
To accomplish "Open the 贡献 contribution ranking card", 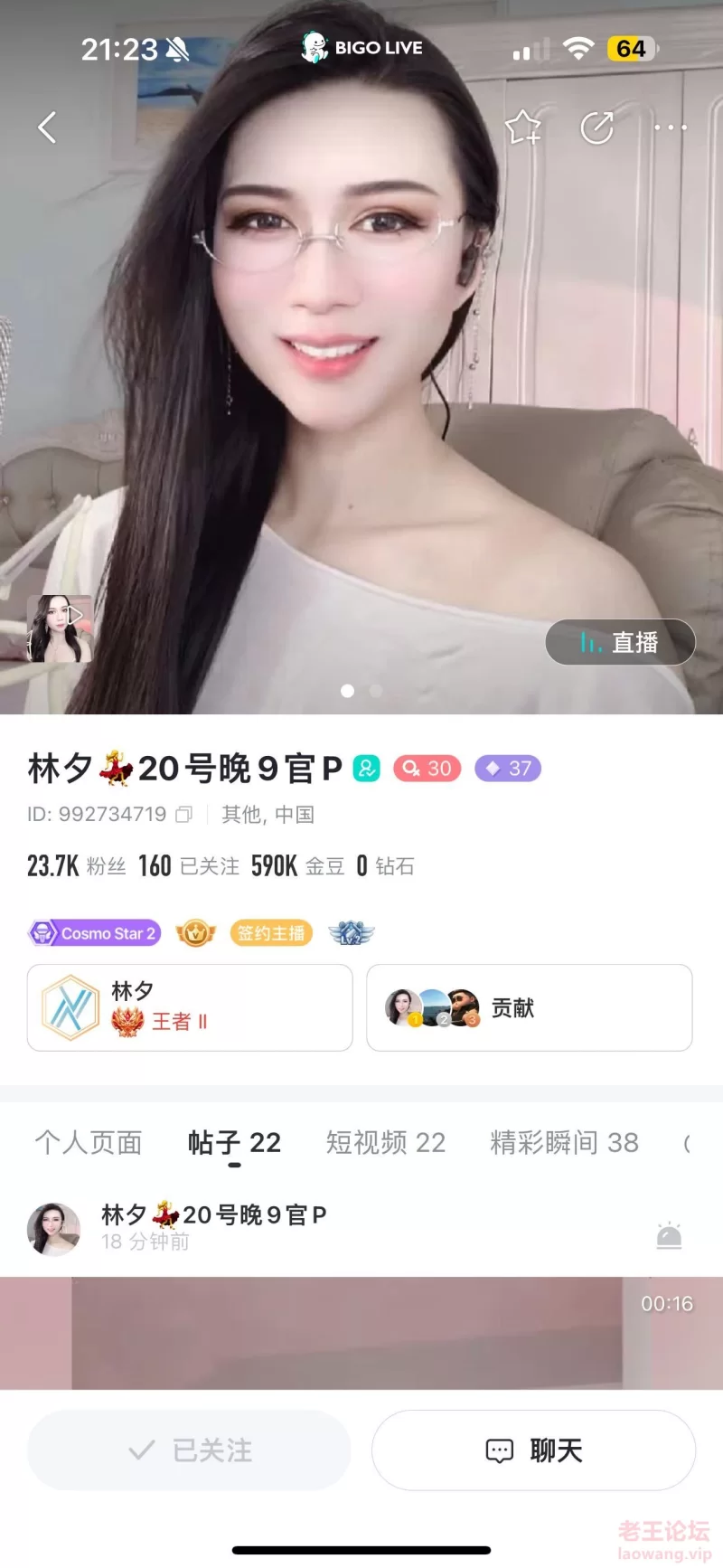I will click(529, 1007).
